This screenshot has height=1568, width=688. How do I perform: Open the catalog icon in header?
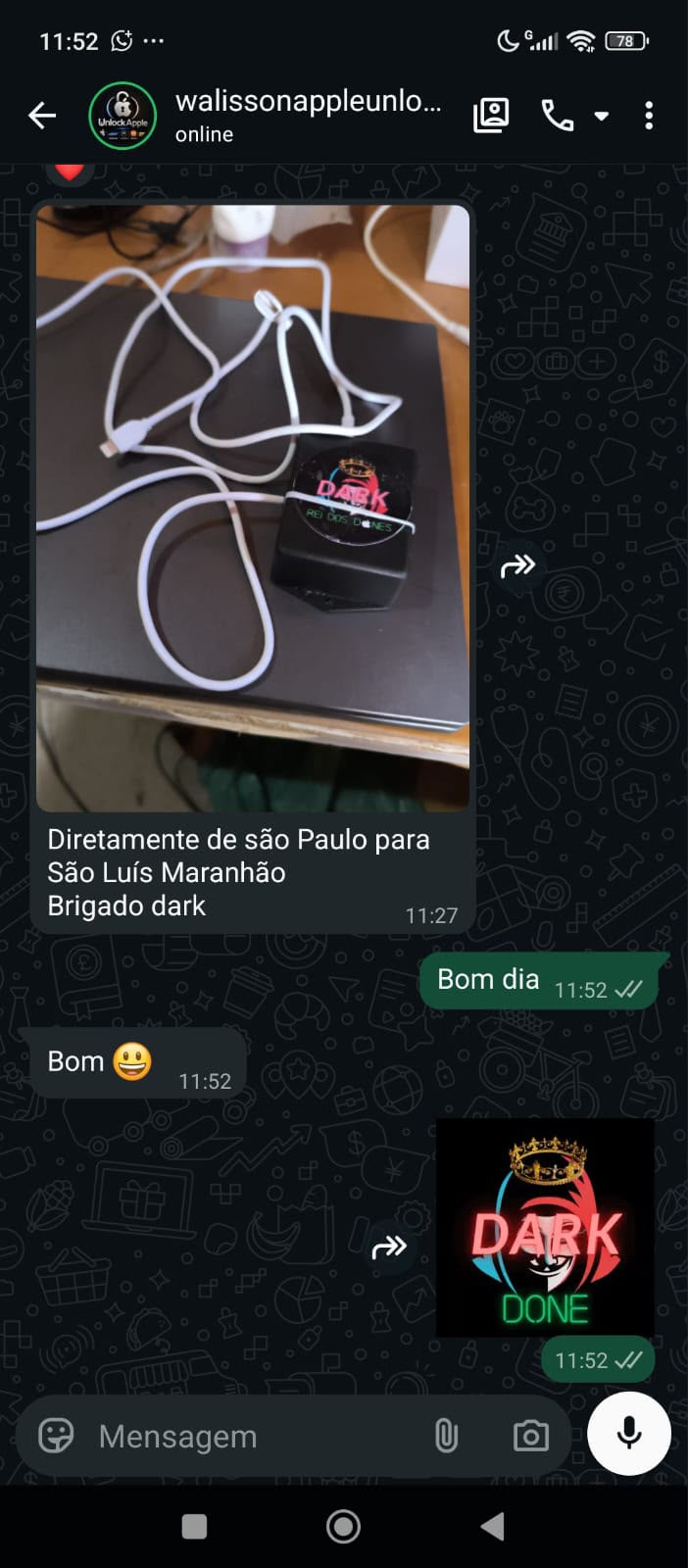click(x=491, y=116)
